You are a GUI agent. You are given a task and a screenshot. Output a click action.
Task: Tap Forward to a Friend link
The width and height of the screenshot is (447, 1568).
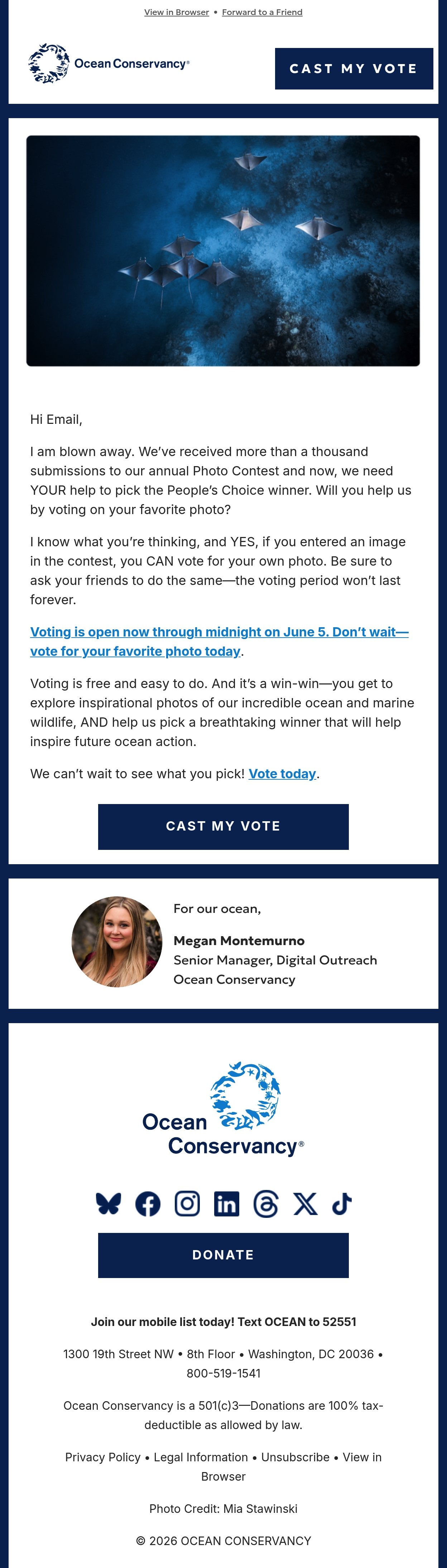(x=262, y=12)
